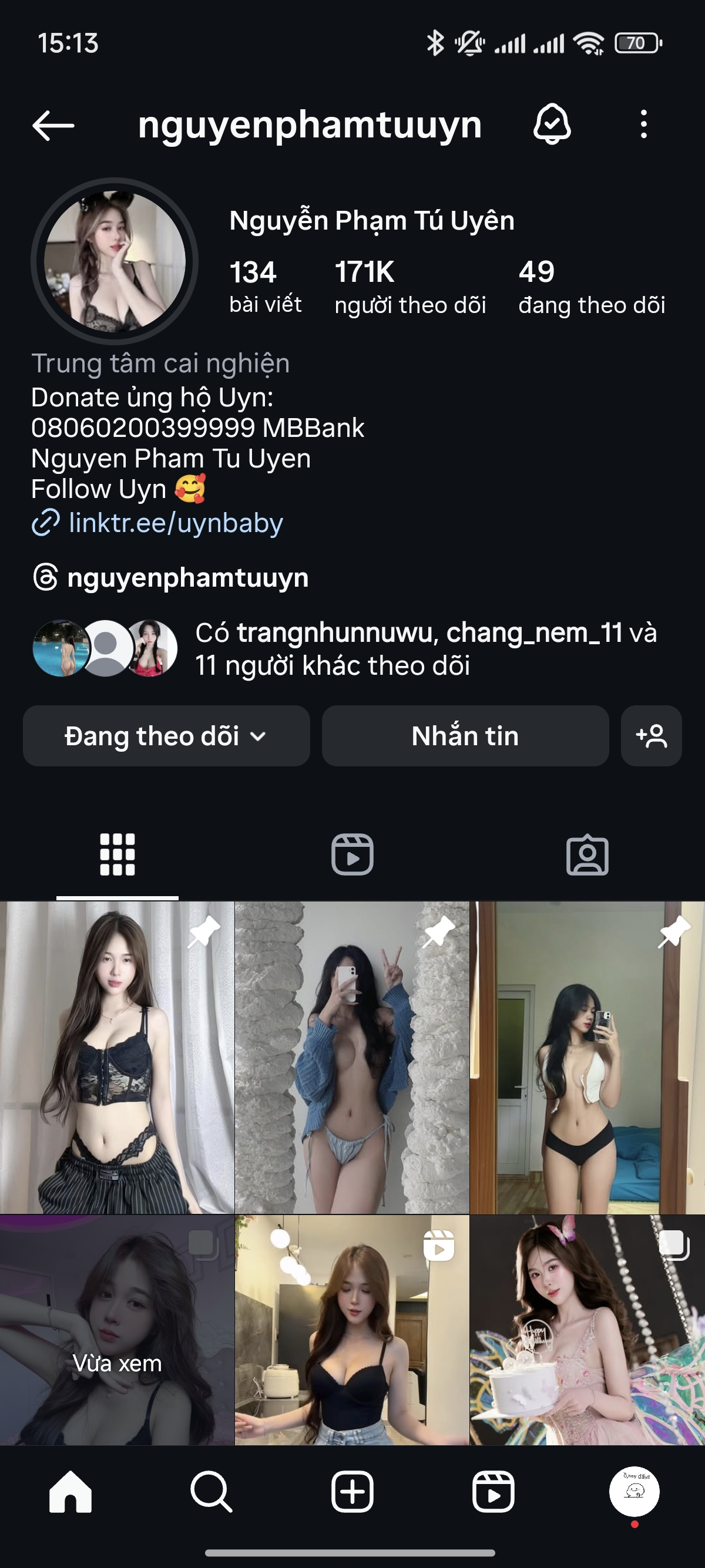Open Reels from the bottom navigation

click(x=492, y=1490)
